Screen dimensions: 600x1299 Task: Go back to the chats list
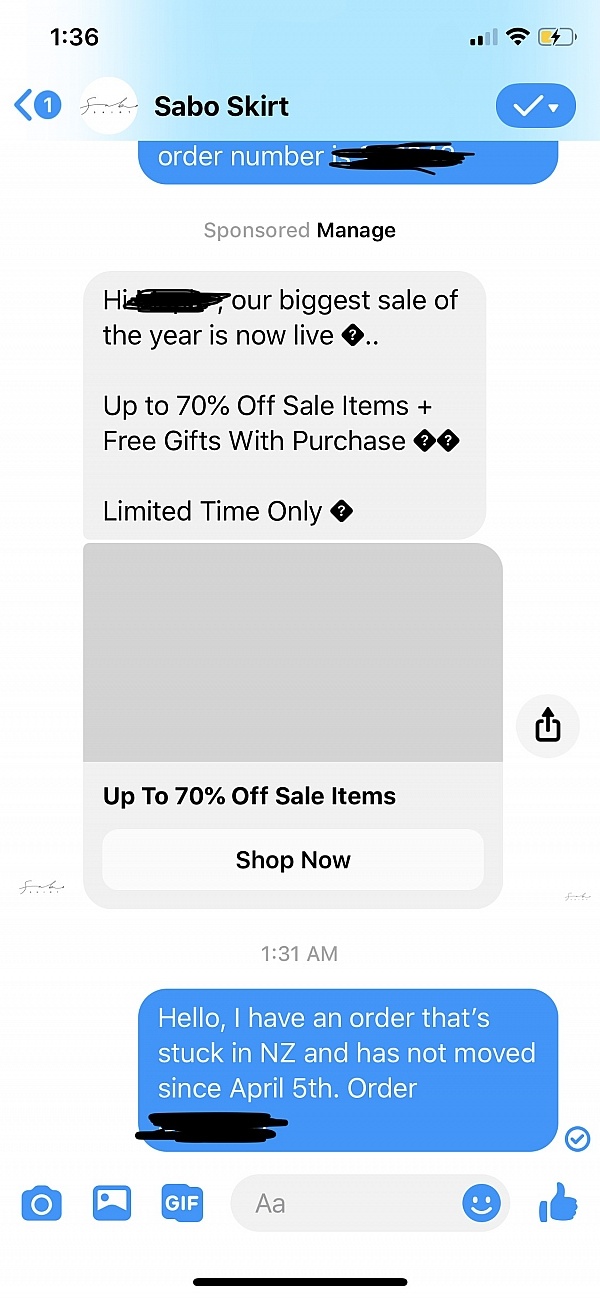click(37, 105)
